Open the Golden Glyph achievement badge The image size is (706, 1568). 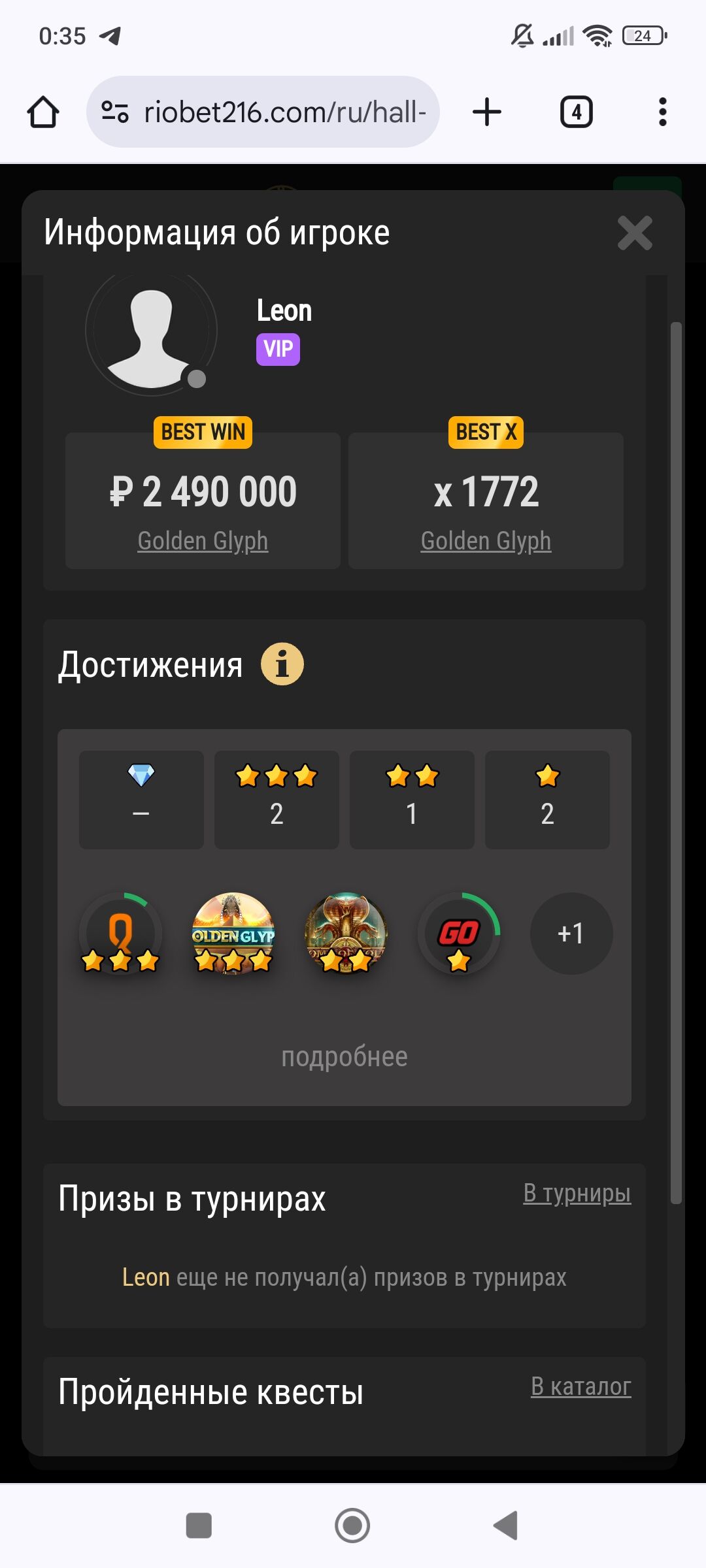233,933
